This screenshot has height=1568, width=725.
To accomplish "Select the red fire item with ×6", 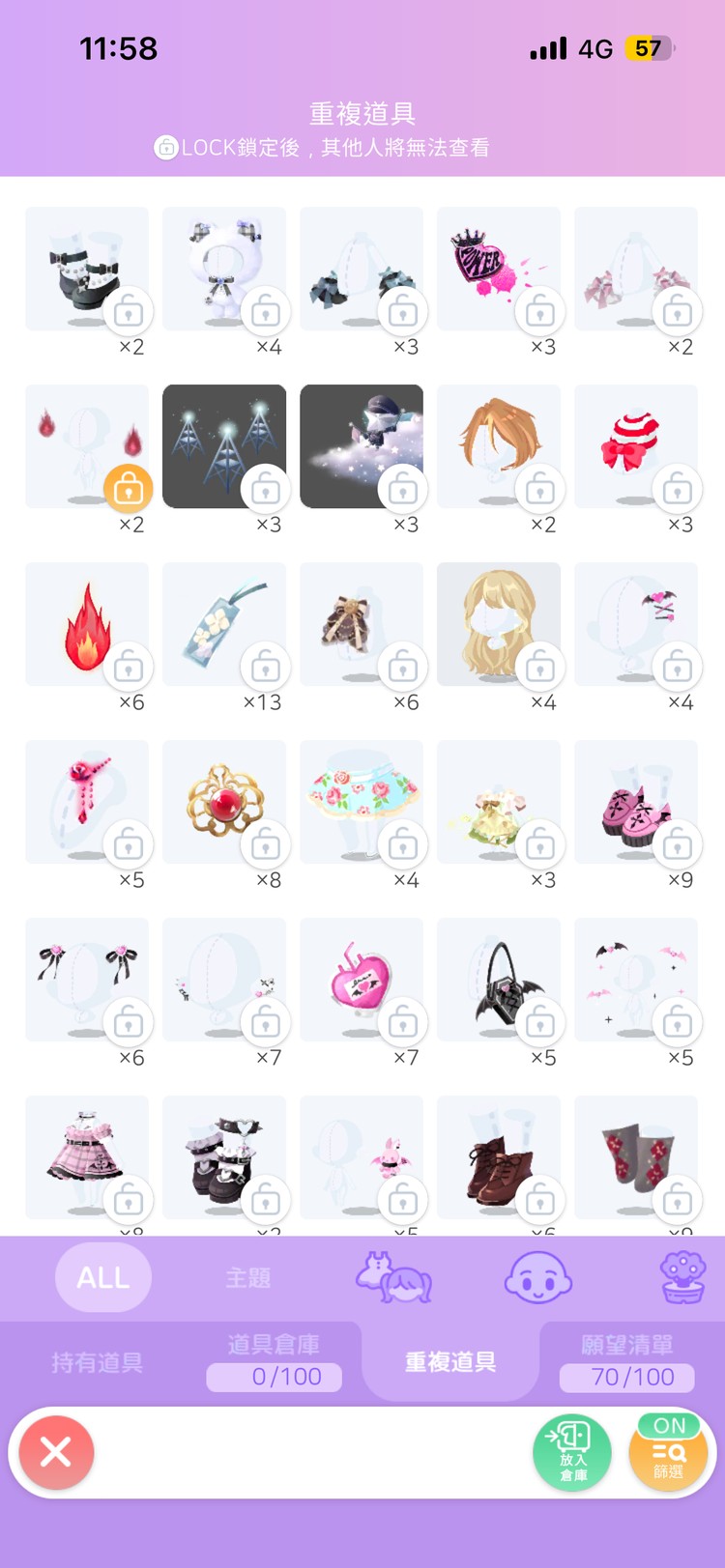I will point(86,624).
